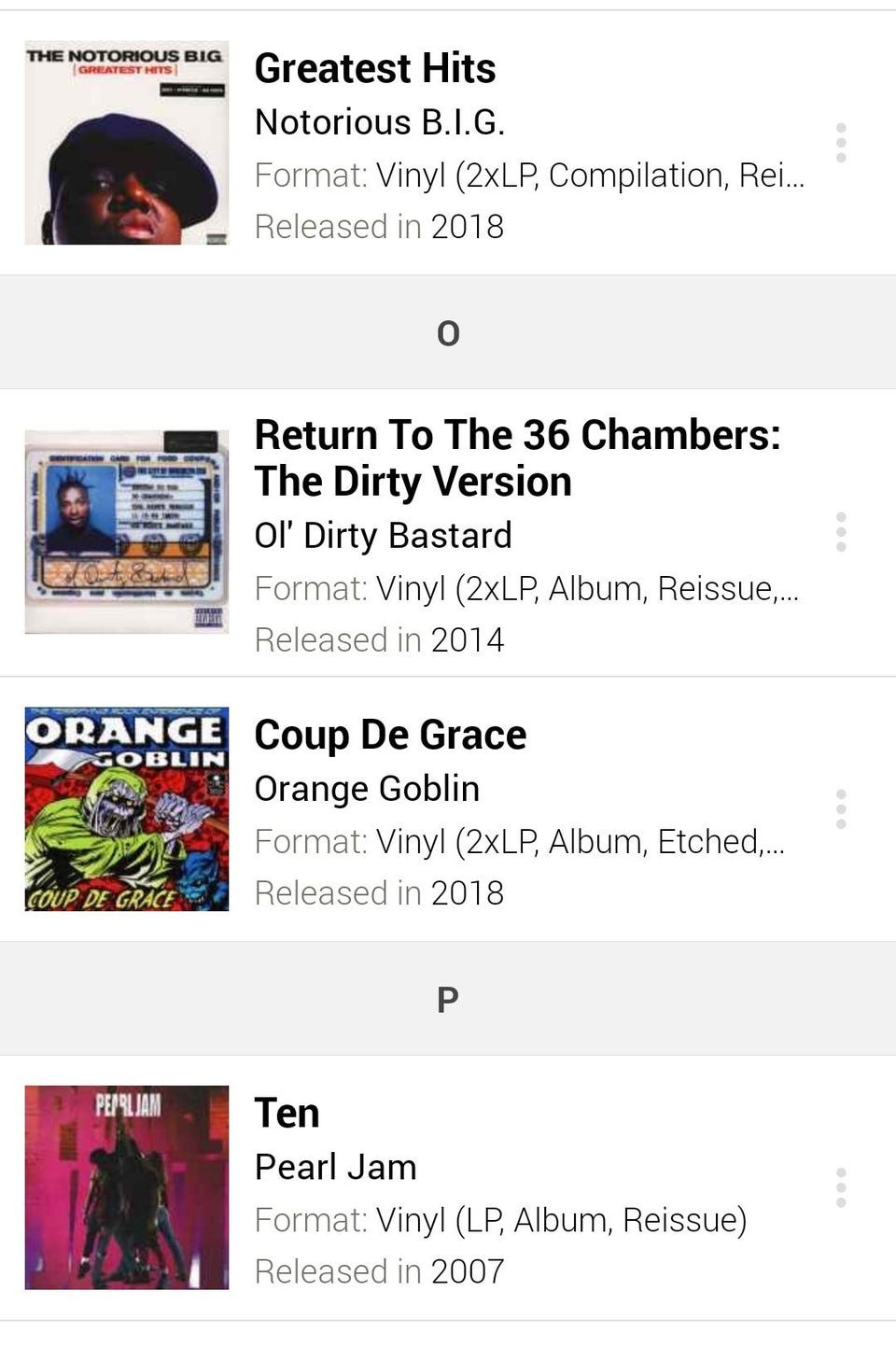
Task: Open options menu for Greatest Hits
Action: (x=841, y=143)
